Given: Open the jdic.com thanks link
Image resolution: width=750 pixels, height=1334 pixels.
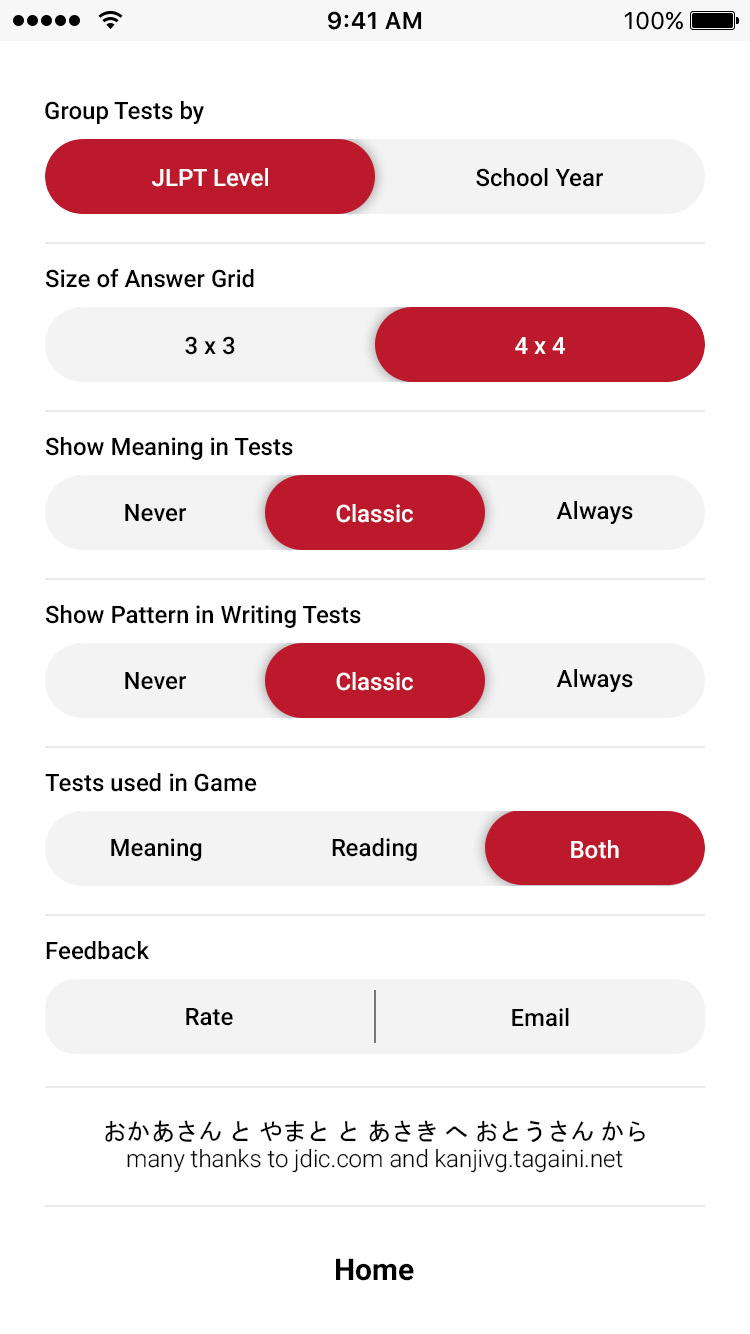Looking at the screenshot, I should tap(373, 1160).
